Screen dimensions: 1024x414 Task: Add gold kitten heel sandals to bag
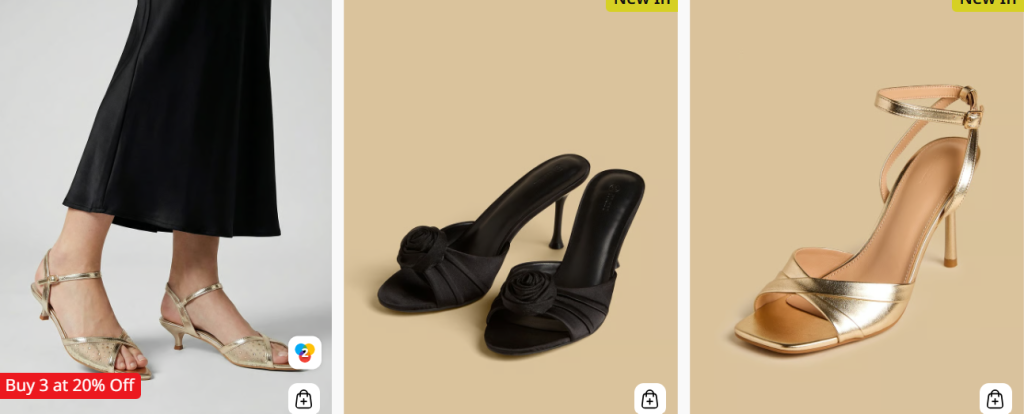tap(304, 399)
